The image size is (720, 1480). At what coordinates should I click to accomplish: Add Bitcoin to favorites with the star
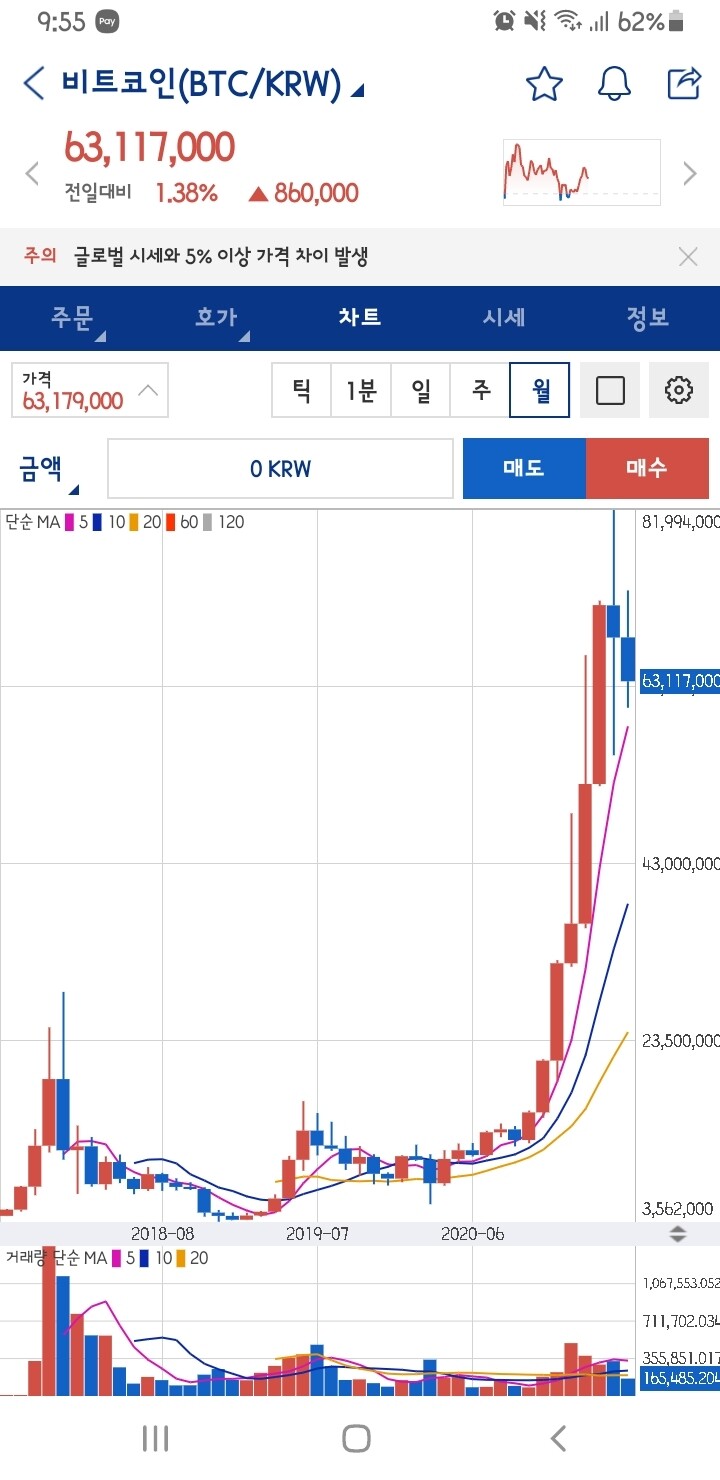543,84
